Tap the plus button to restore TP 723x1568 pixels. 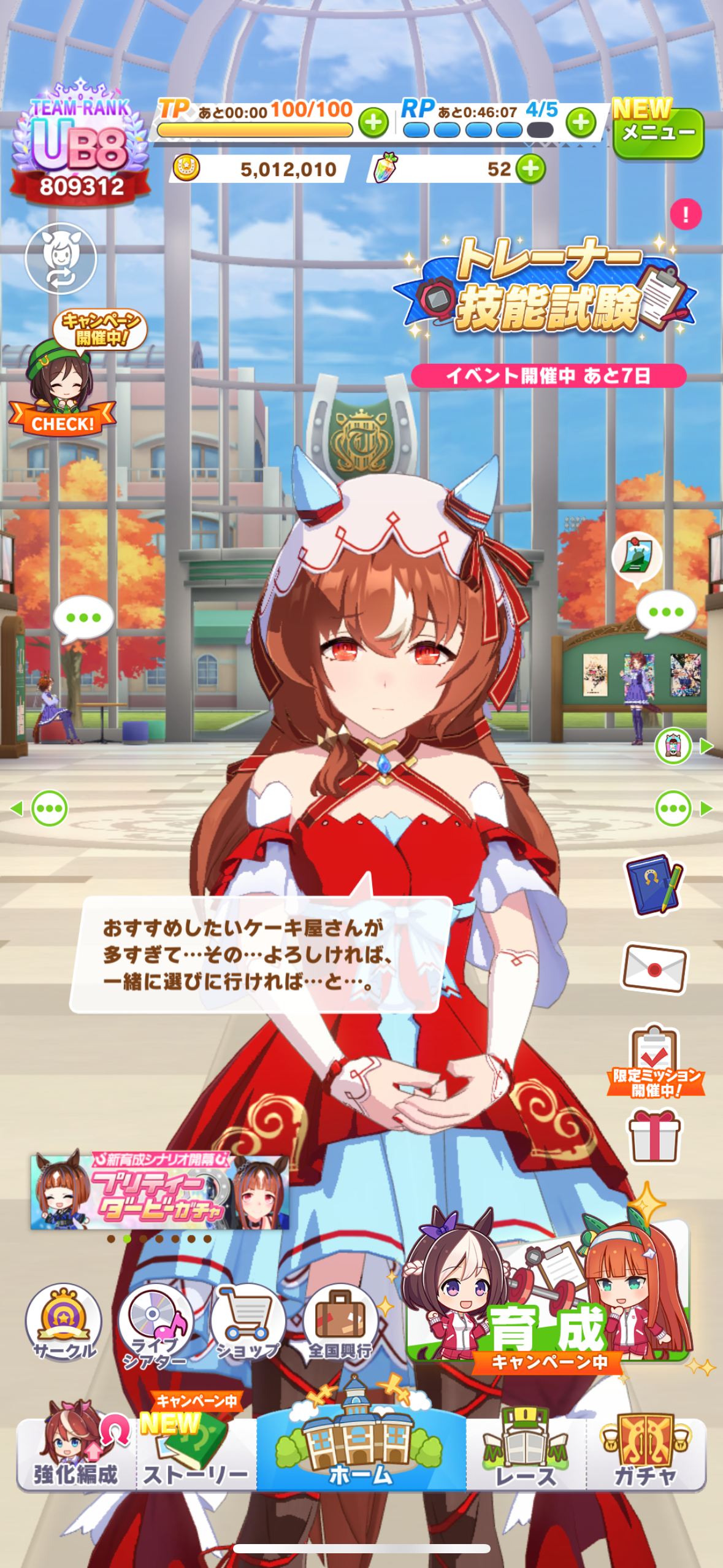click(373, 123)
